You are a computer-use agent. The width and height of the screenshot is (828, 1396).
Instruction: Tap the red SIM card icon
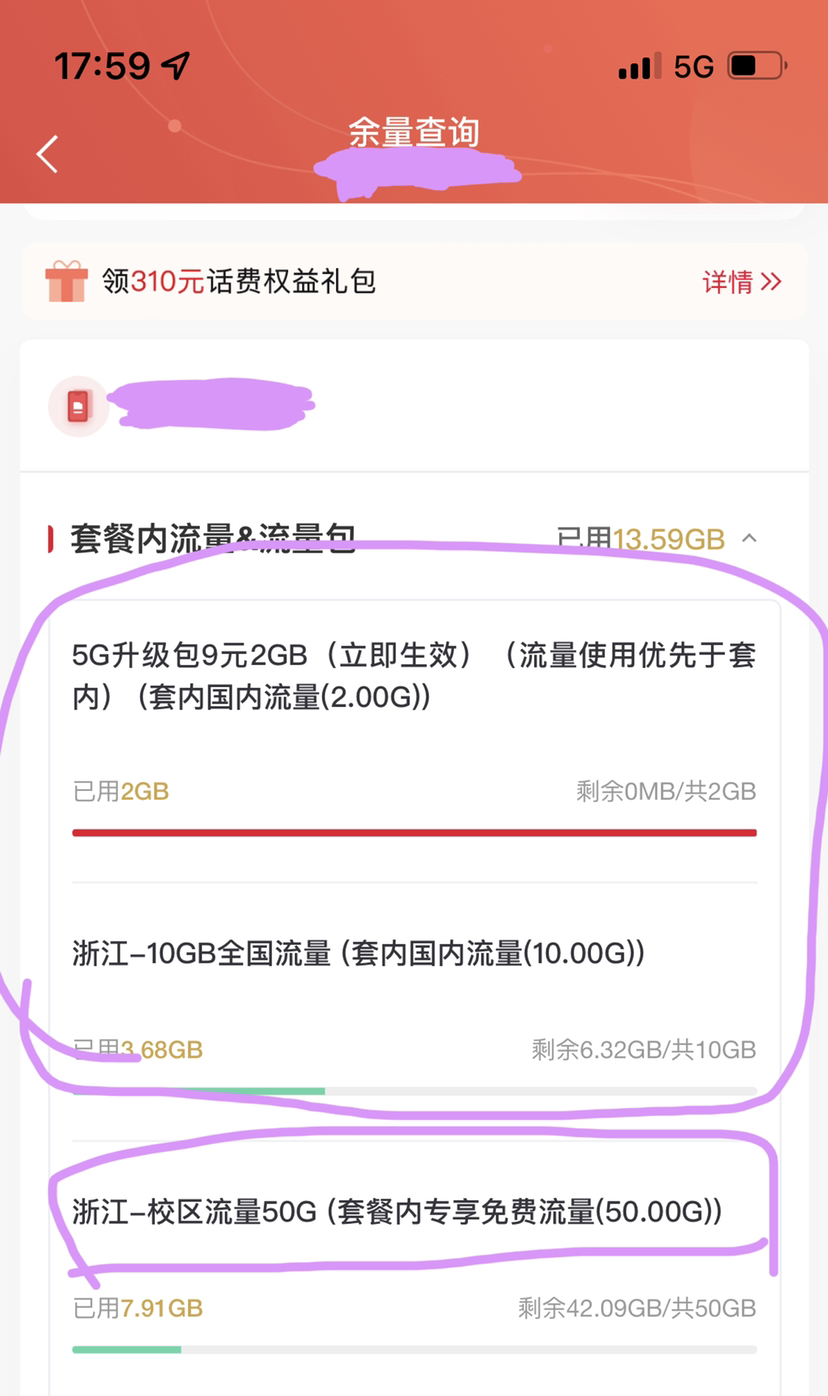coord(78,405)
